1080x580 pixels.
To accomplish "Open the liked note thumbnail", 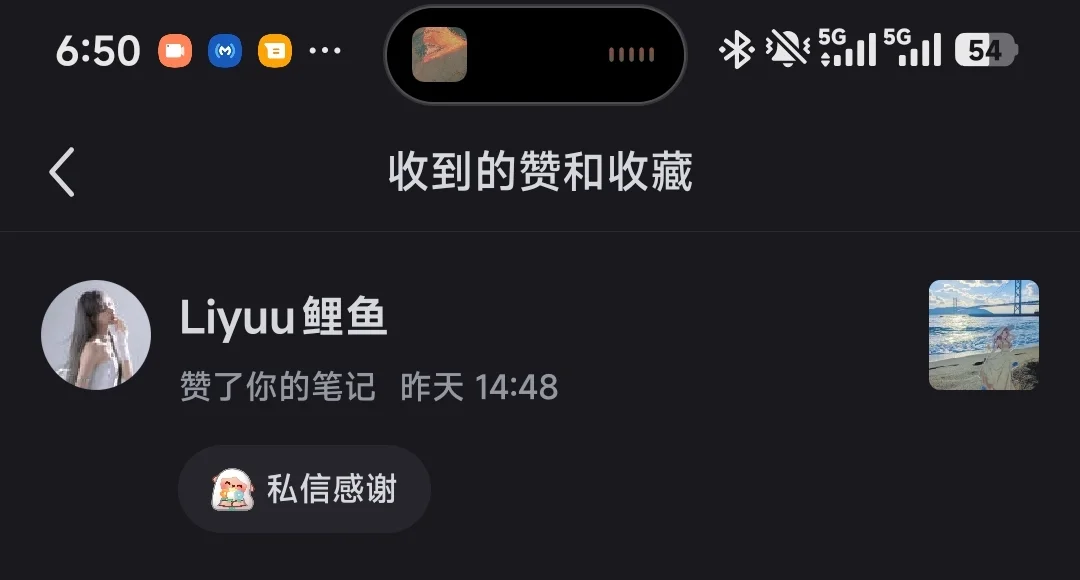I will (983, 335).
